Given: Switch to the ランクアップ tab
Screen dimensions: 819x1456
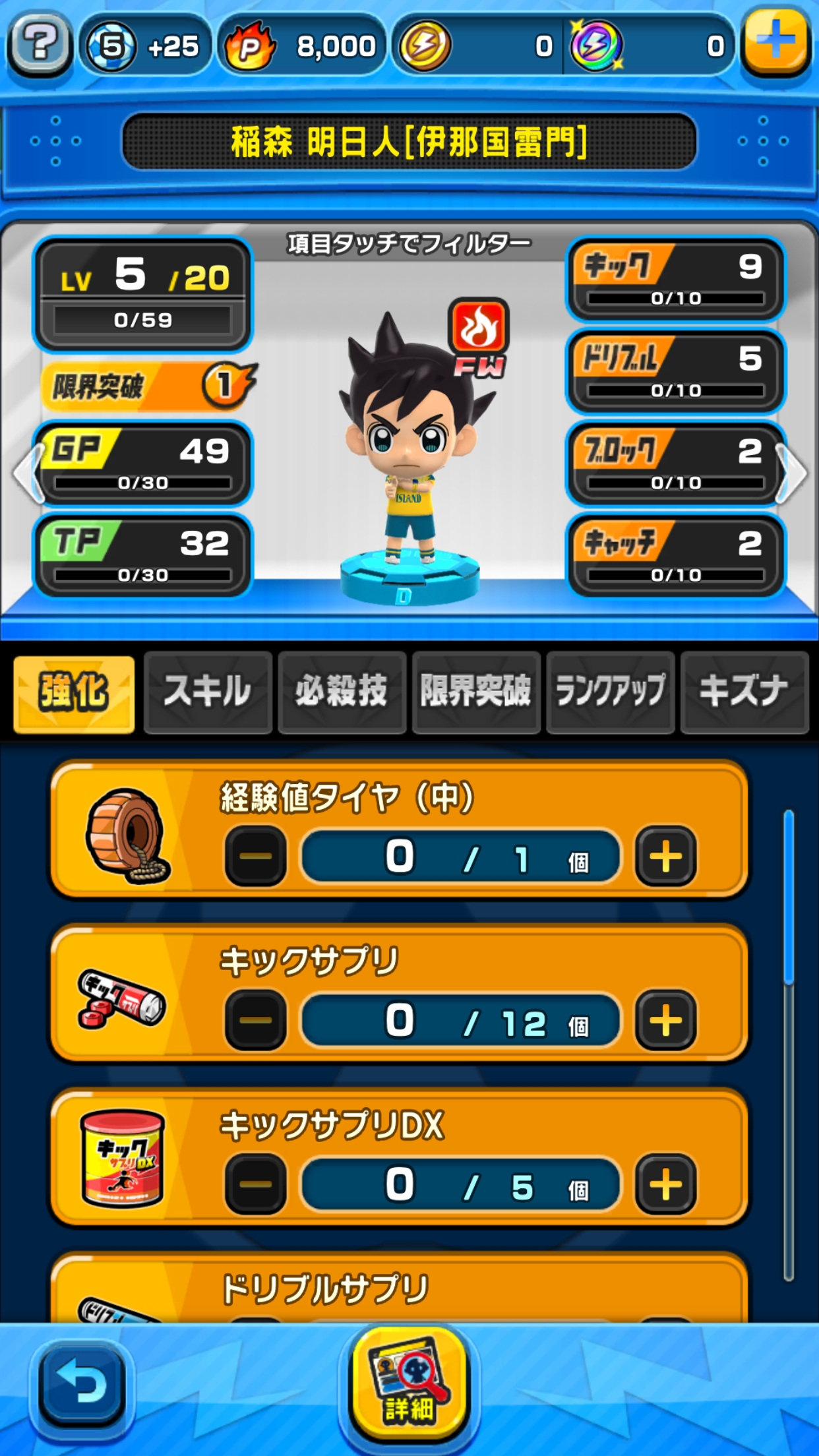Looking at the screenshot, I should tap(610, 692).
